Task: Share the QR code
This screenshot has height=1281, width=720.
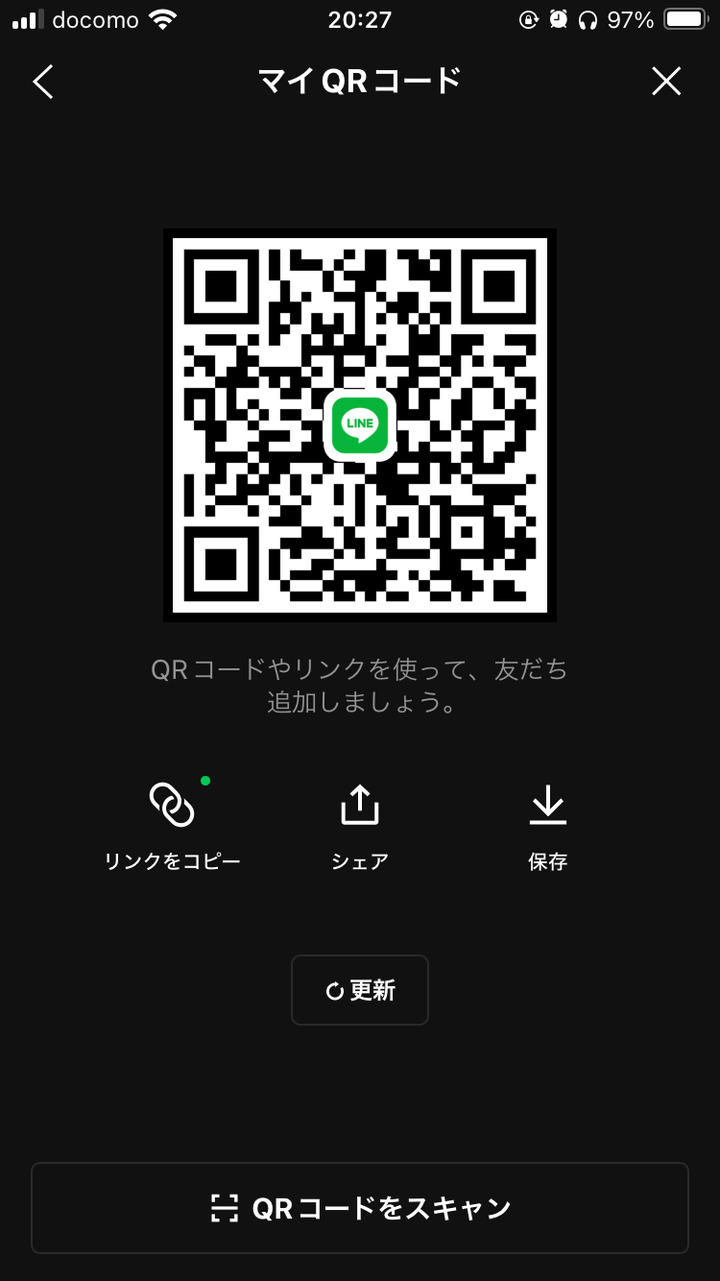Action: [359, 822]
